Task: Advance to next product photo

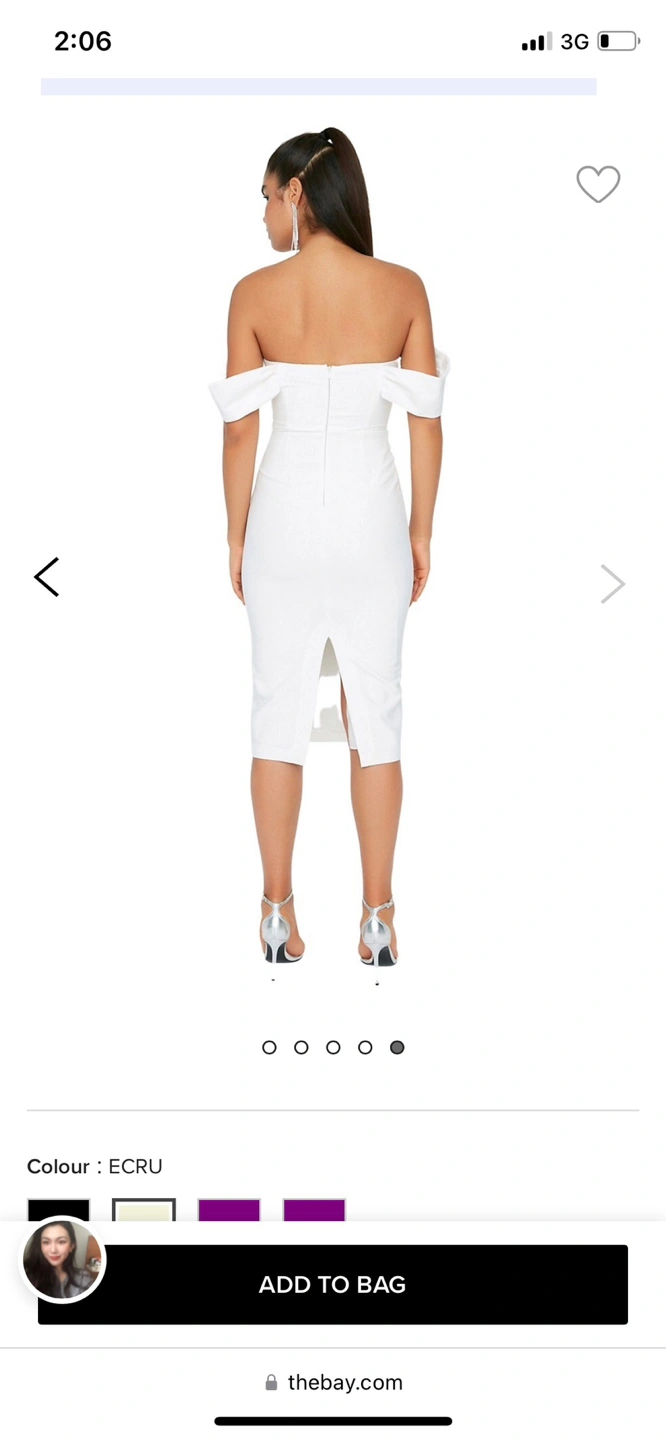Action: 612,584
